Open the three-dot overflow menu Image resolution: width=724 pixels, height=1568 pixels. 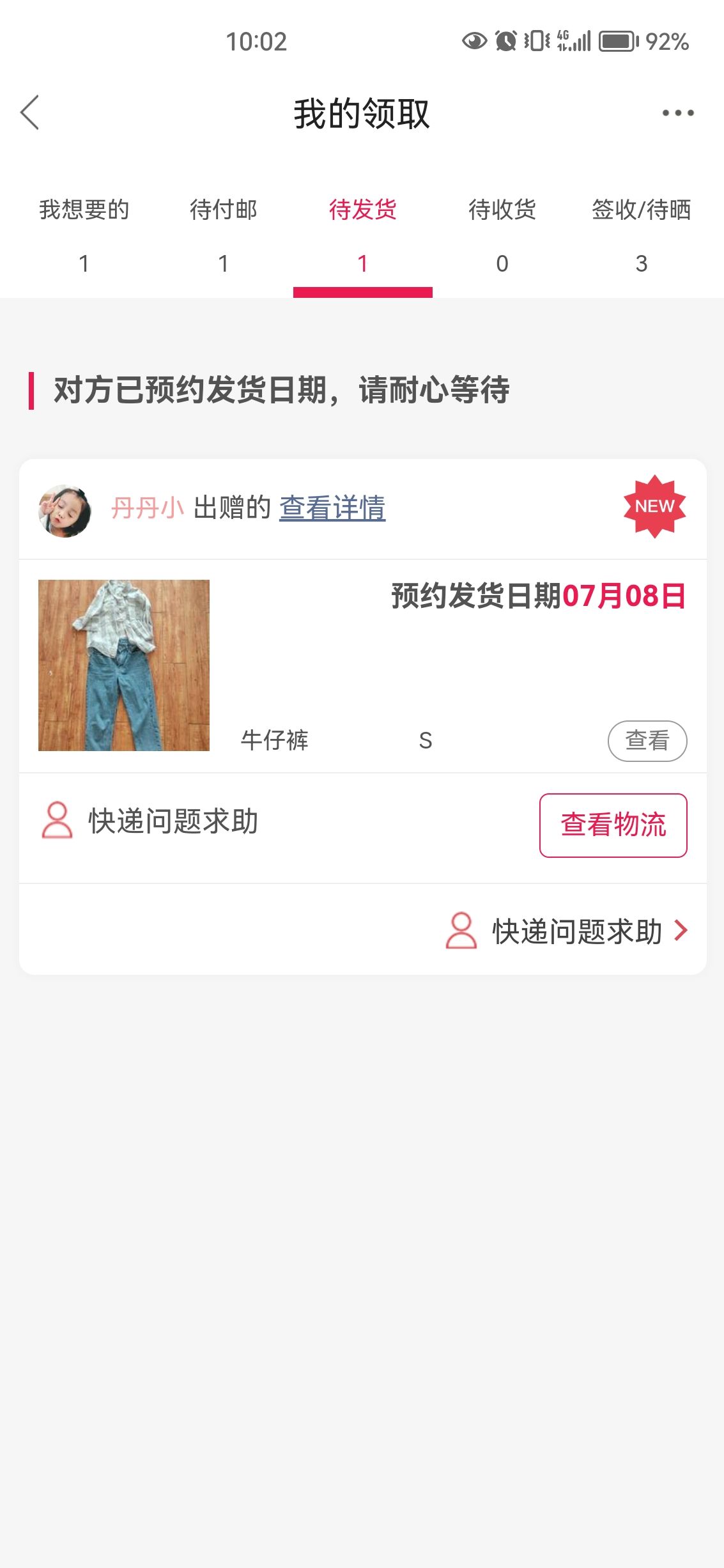pyautogui.click(x=678, y=113)
